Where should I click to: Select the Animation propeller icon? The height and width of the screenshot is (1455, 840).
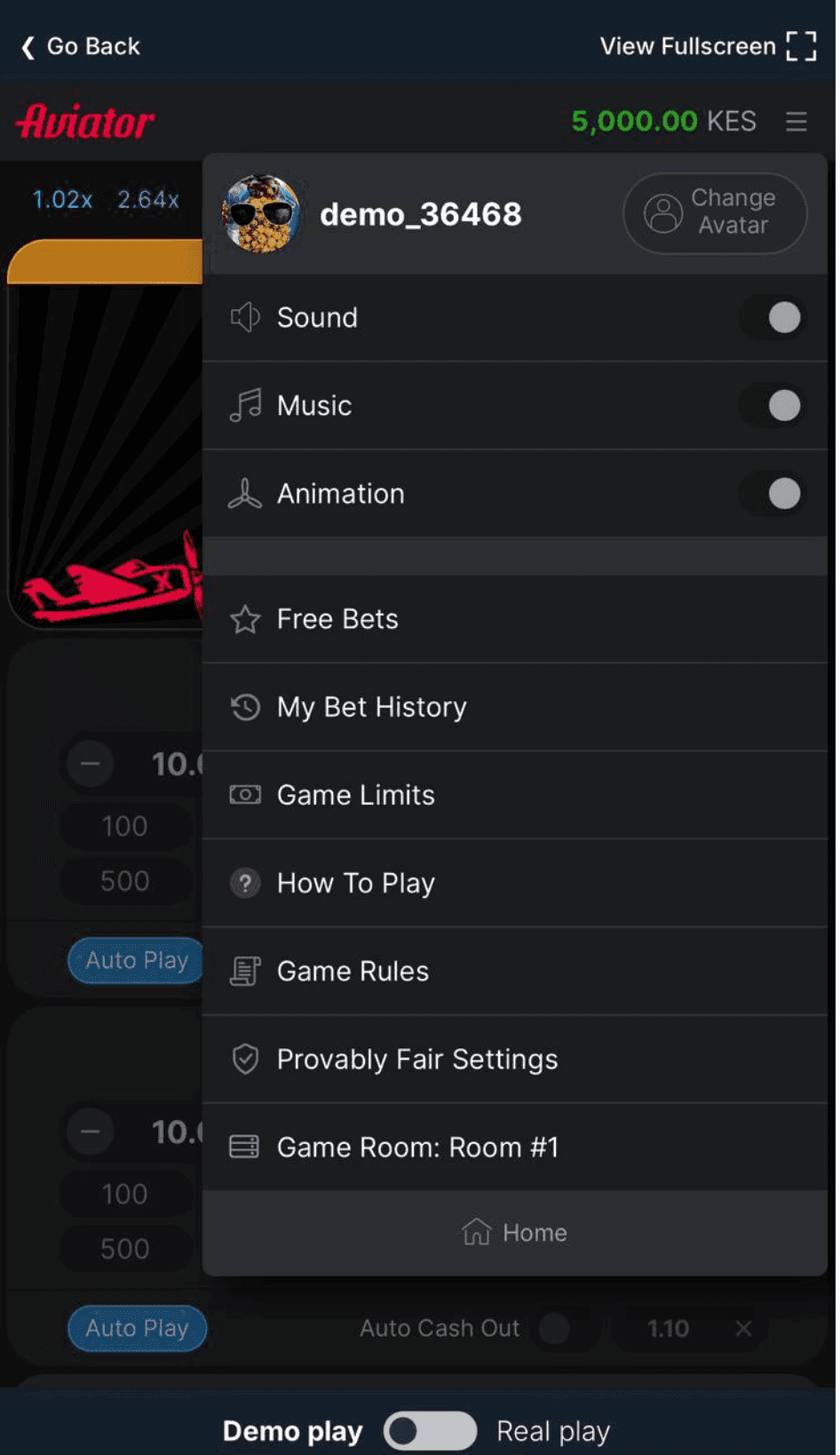pos(245,494)
